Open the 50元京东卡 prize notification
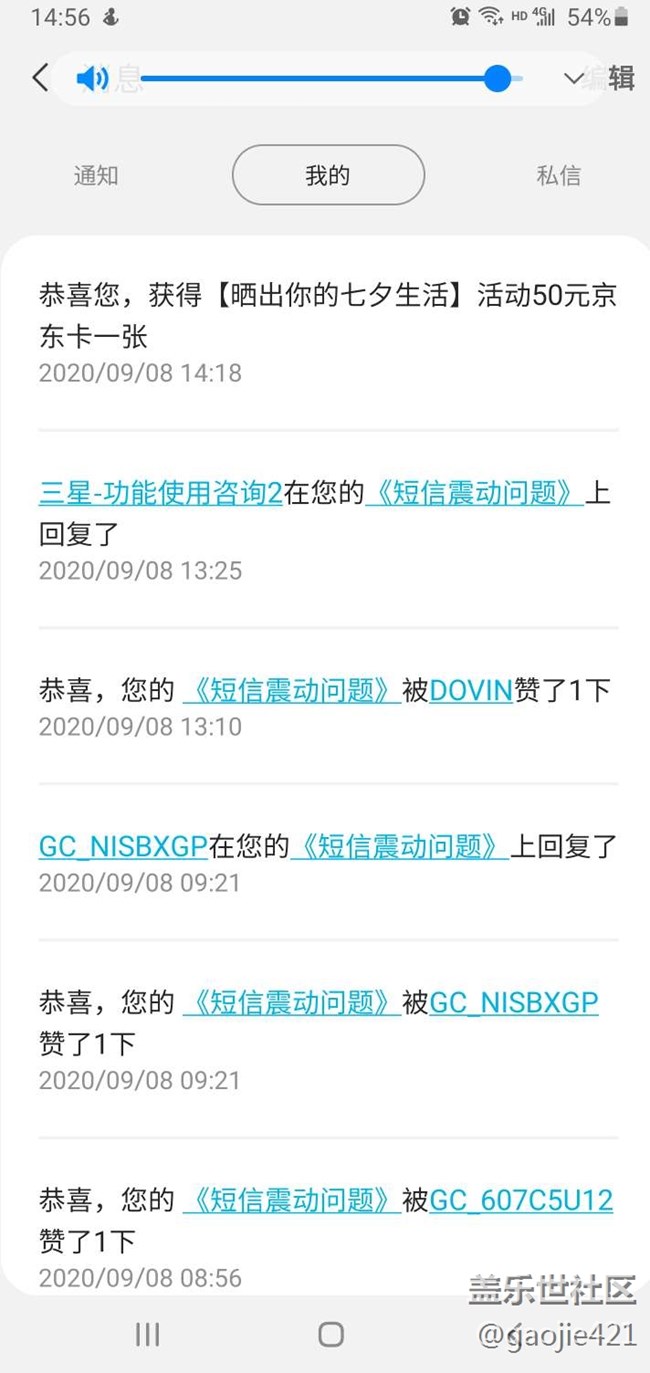650x1373 pixels. click(x=327, y=316)
